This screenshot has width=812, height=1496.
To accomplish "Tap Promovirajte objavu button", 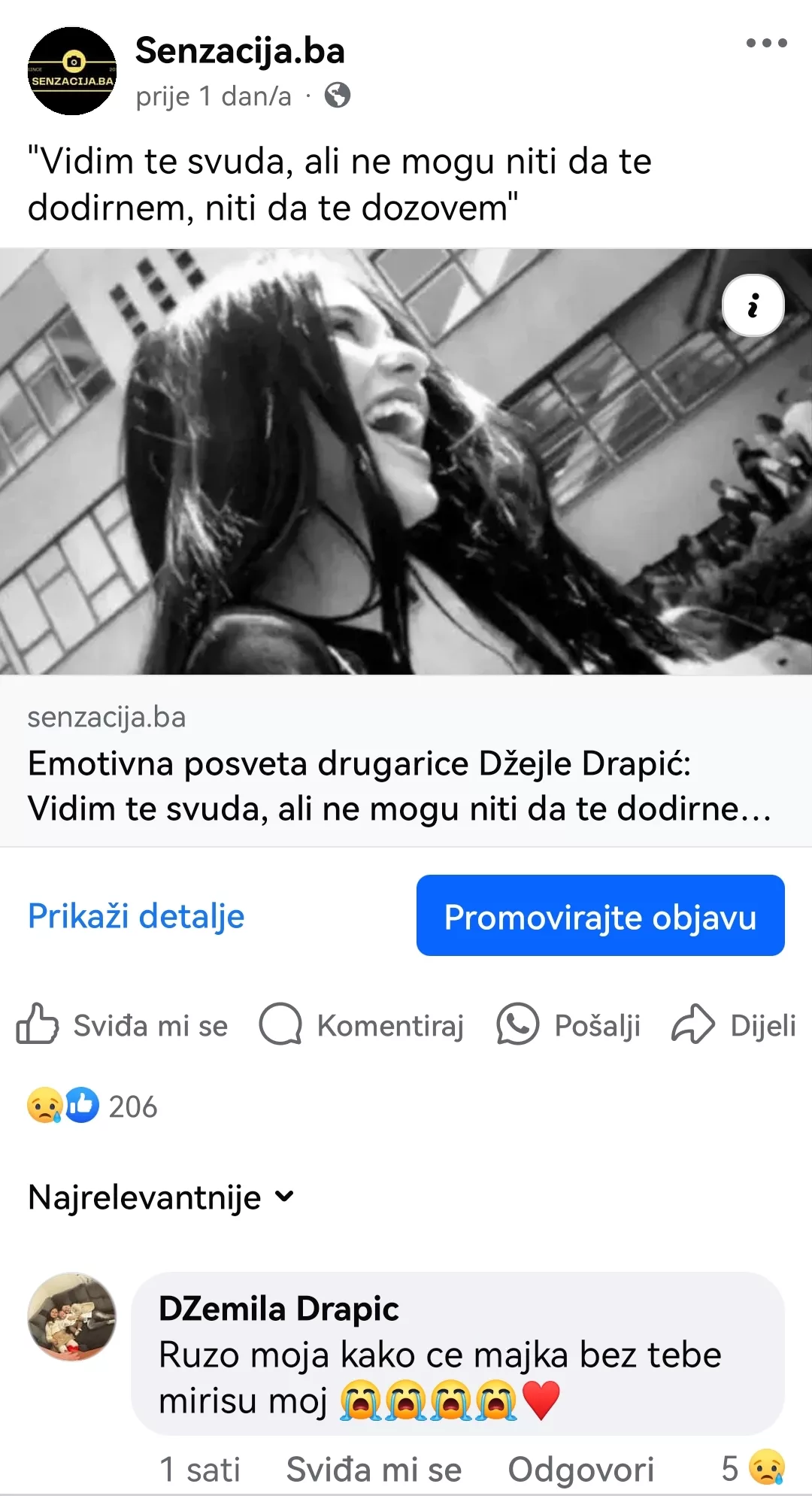I will tap(600, 916).
